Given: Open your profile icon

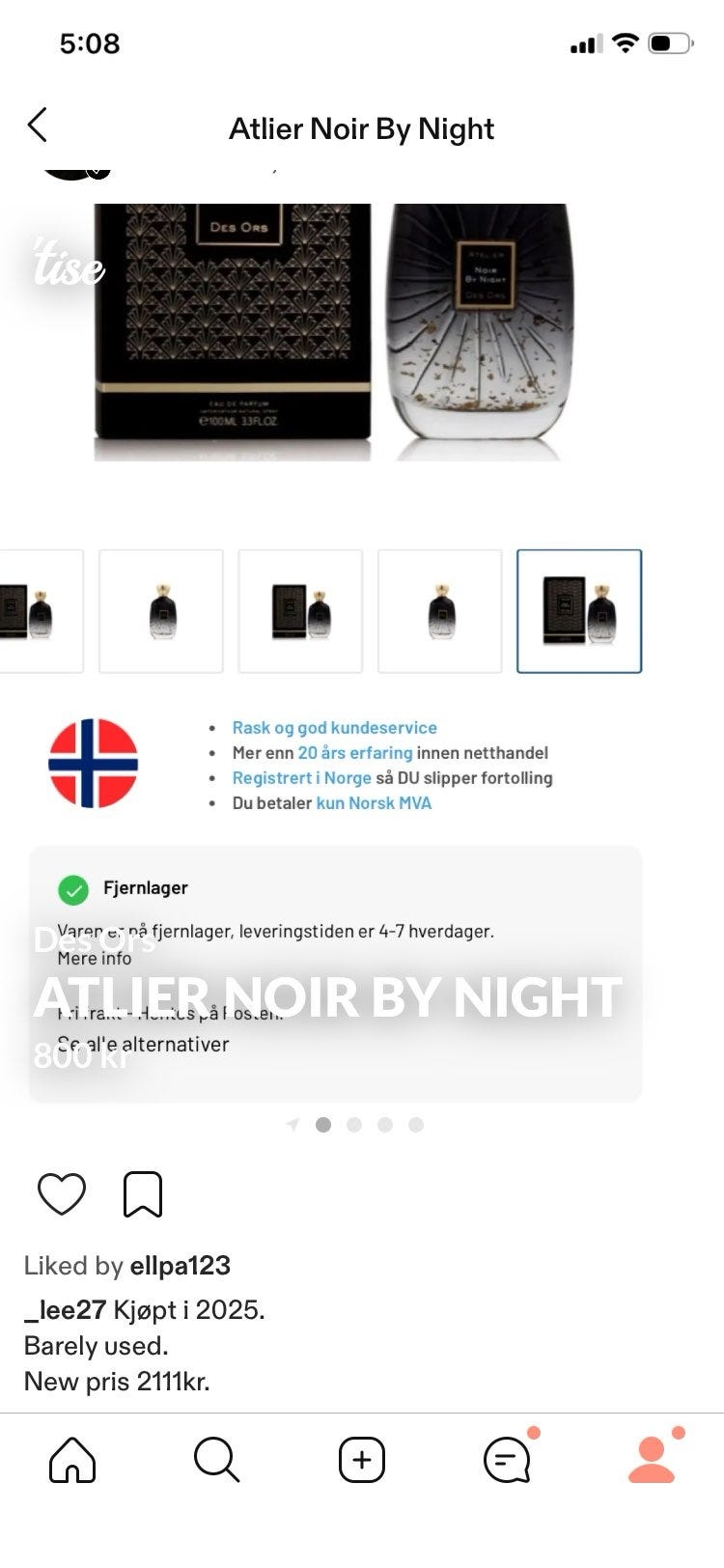Looking at the screenshot, I should coord(653,1460).
